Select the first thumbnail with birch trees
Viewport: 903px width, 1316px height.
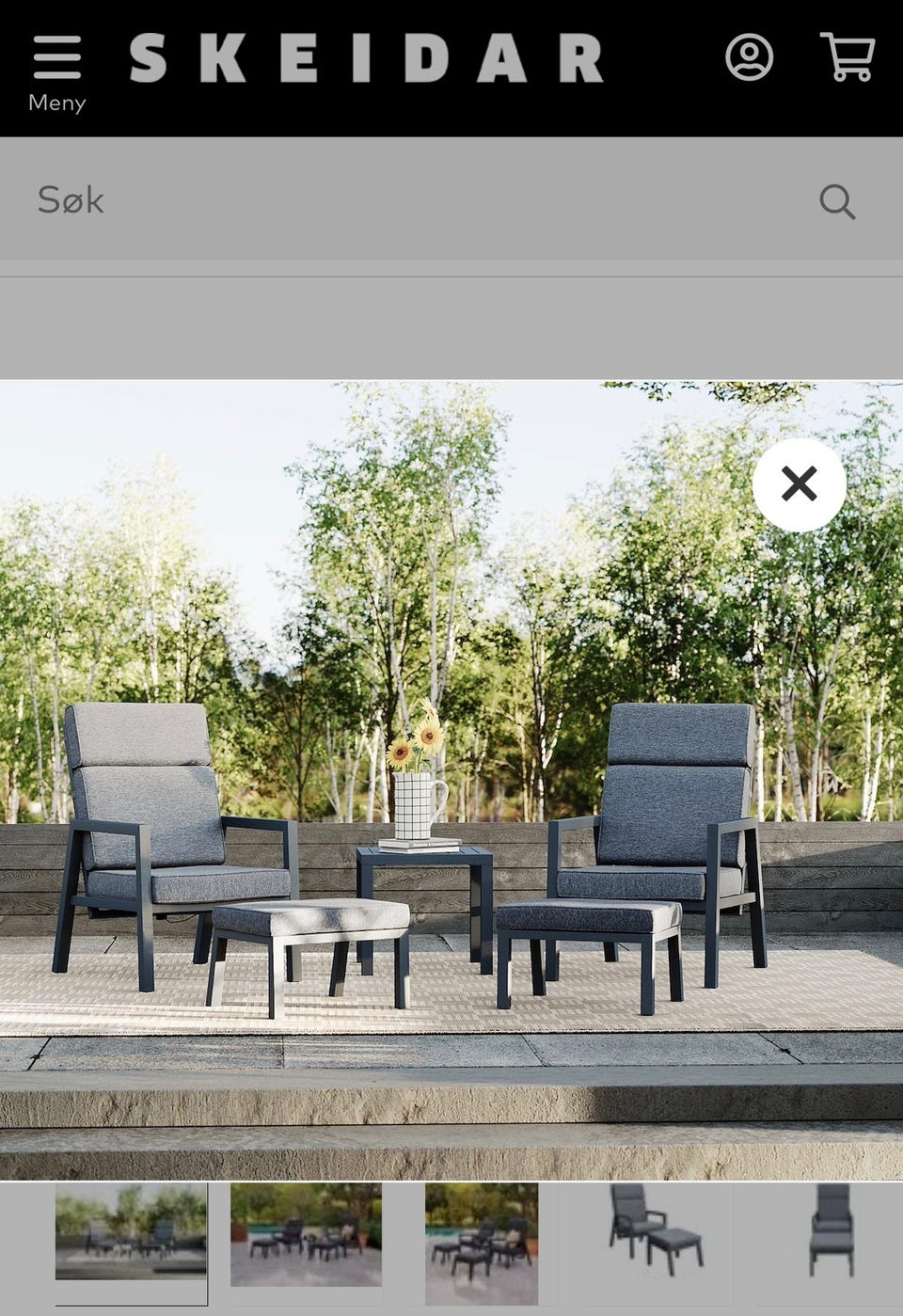(131, 1234)
